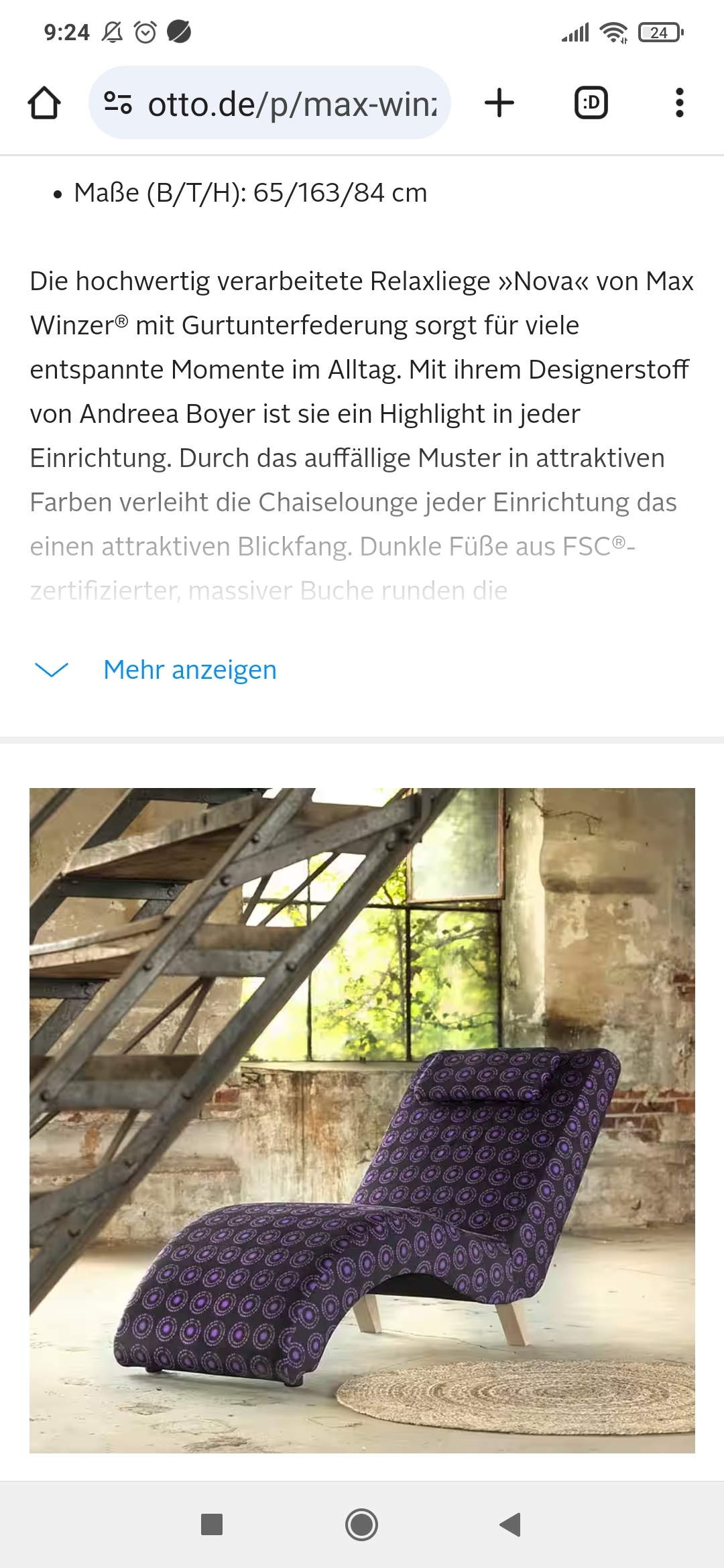This screenshot has width=724, height=1568.
Task: Go back with the system back button
Action: [511, 1524]
